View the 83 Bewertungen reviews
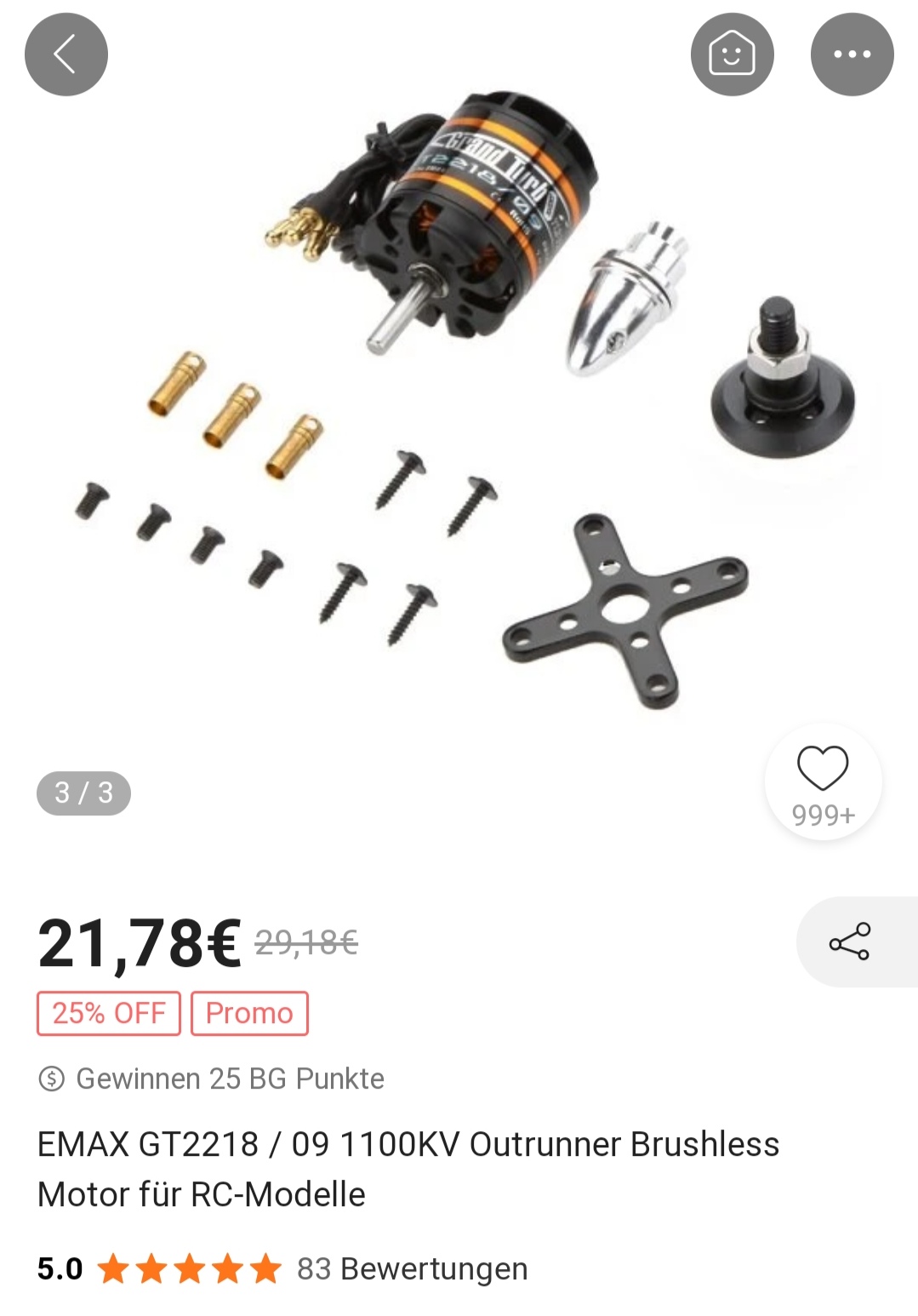The image size is (918, 1316). click(412, 1268)
